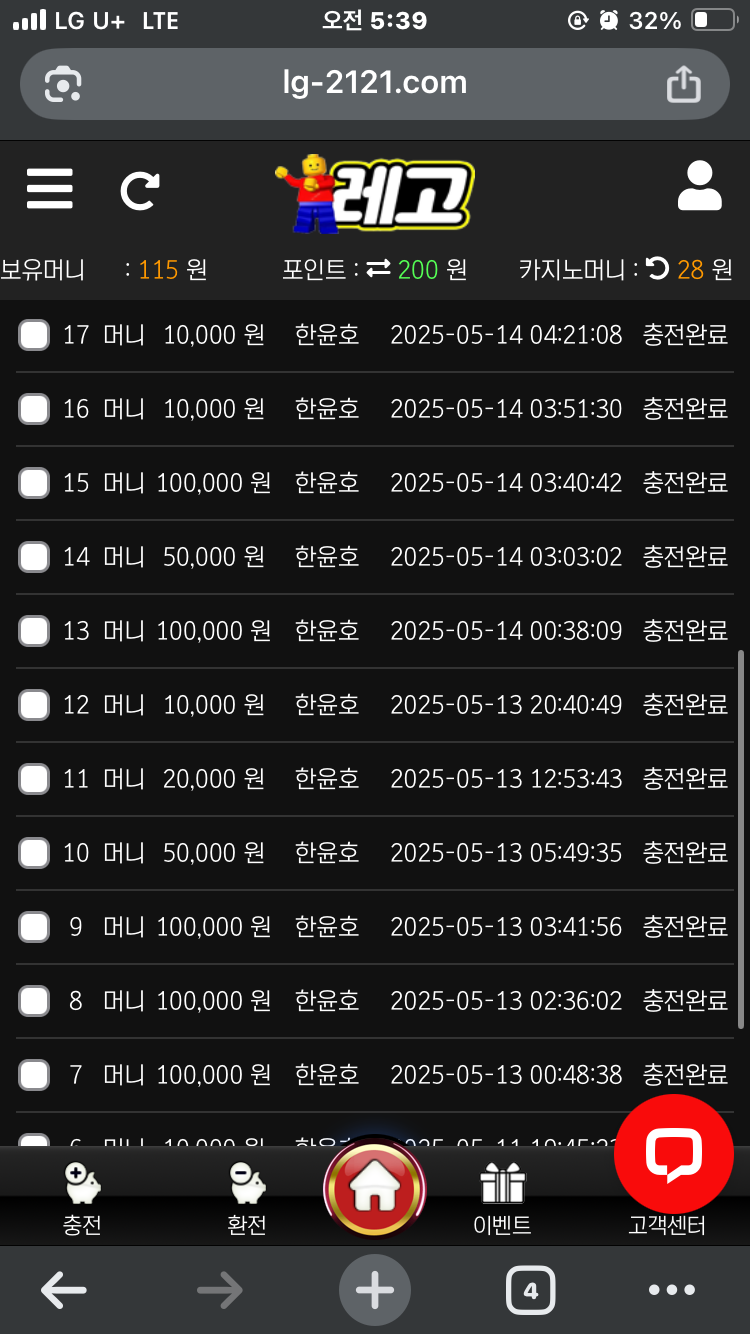Open the browser's more options menu
The width and height of the screenshot is (750, 1334).
point(672,1291)
